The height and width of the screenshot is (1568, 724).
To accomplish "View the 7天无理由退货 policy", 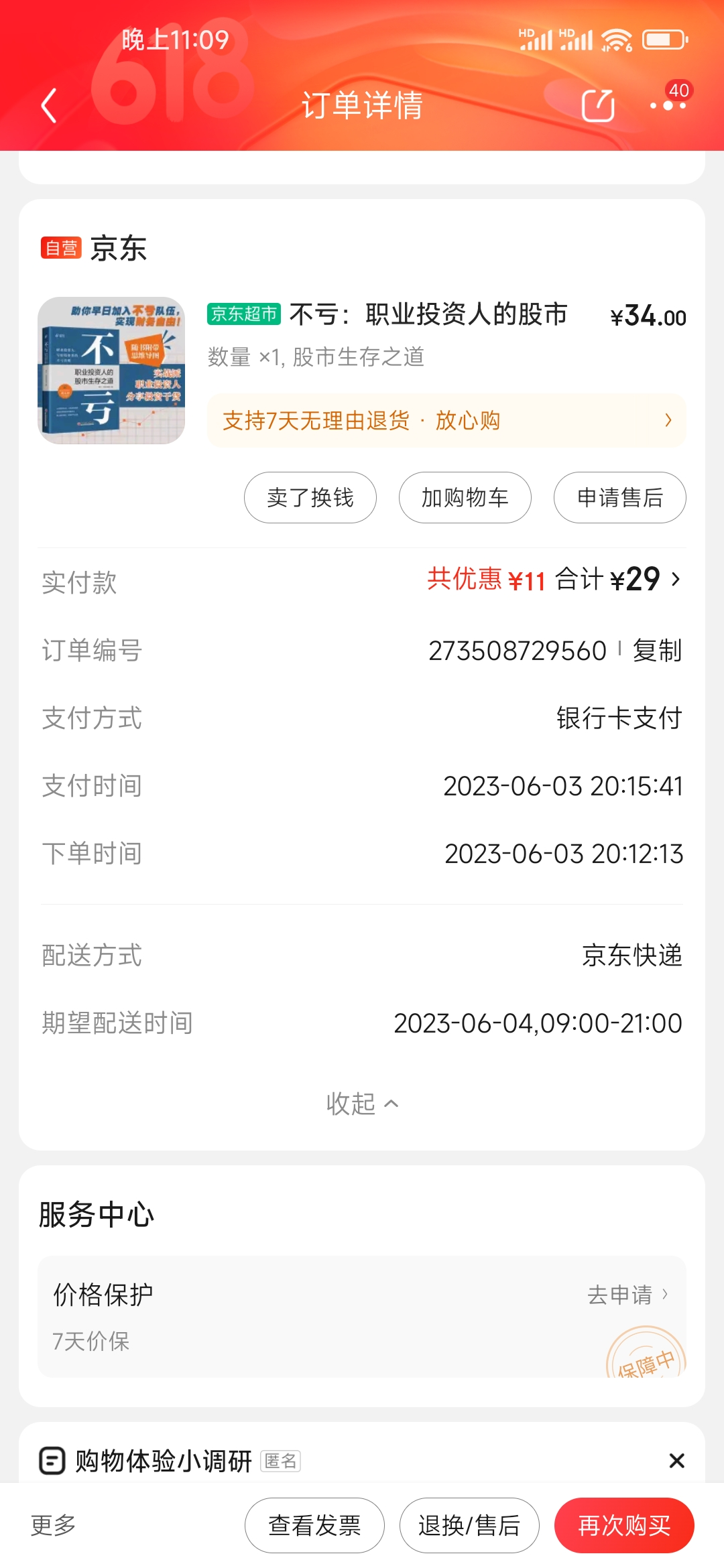I will pos(446,421).
